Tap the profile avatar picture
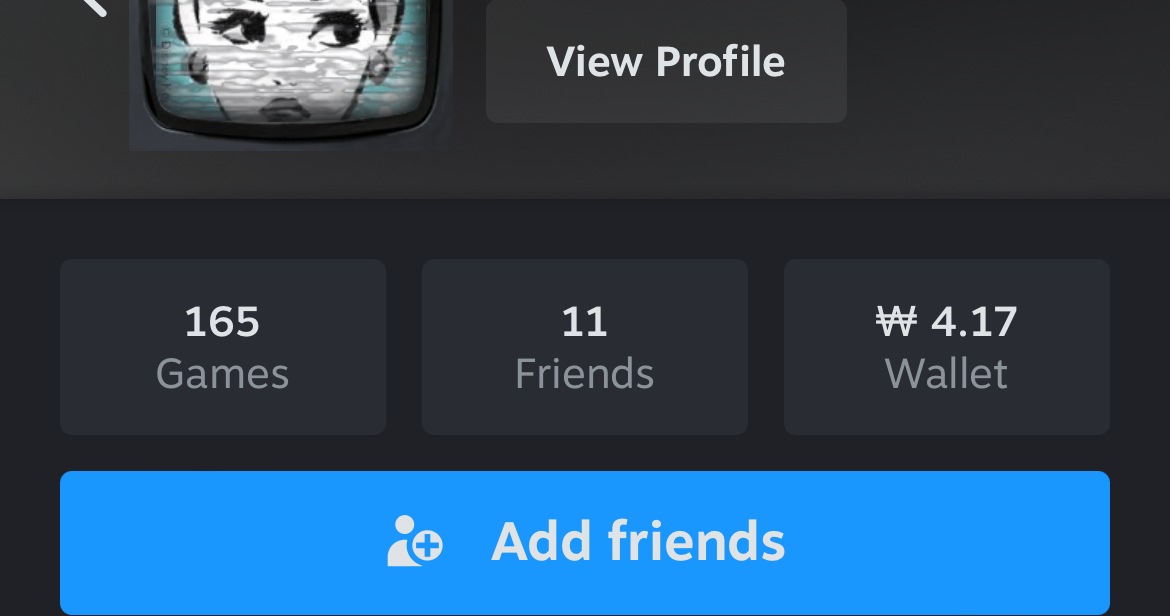 point(290,70)
